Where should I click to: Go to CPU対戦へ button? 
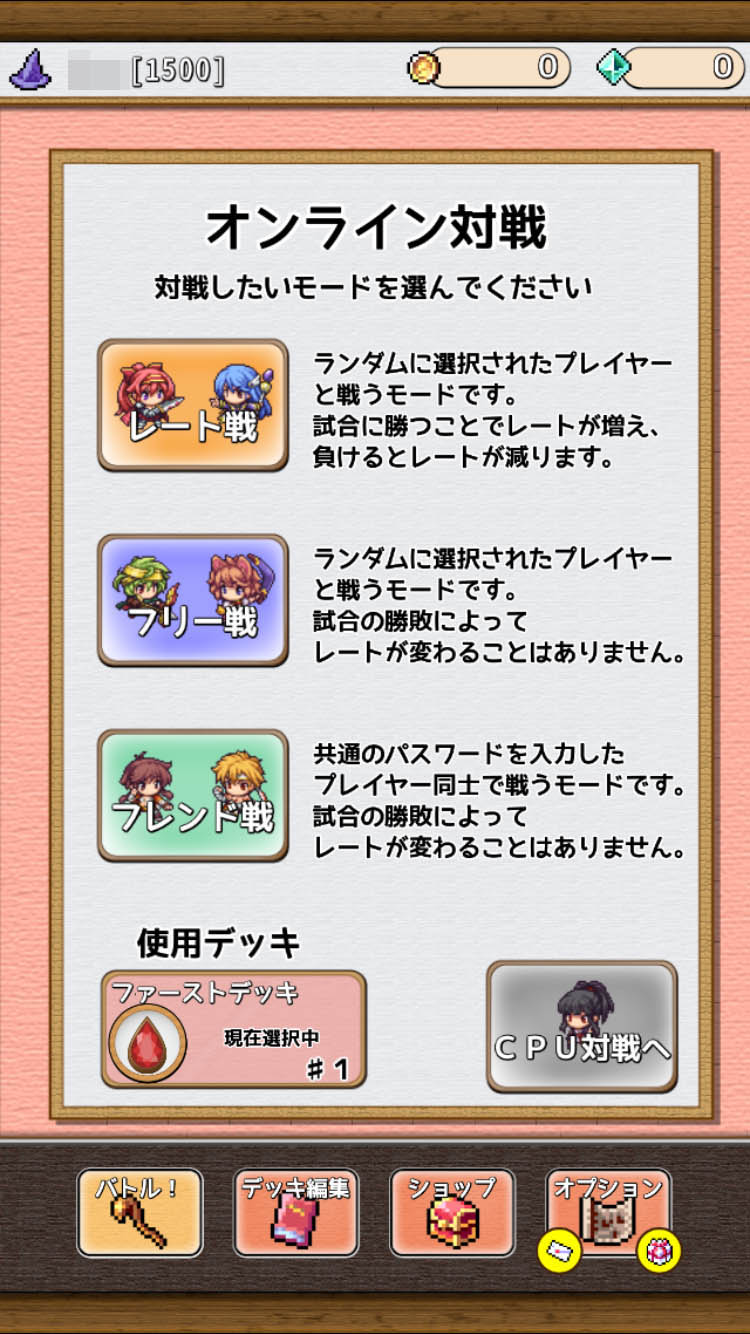582,1027
